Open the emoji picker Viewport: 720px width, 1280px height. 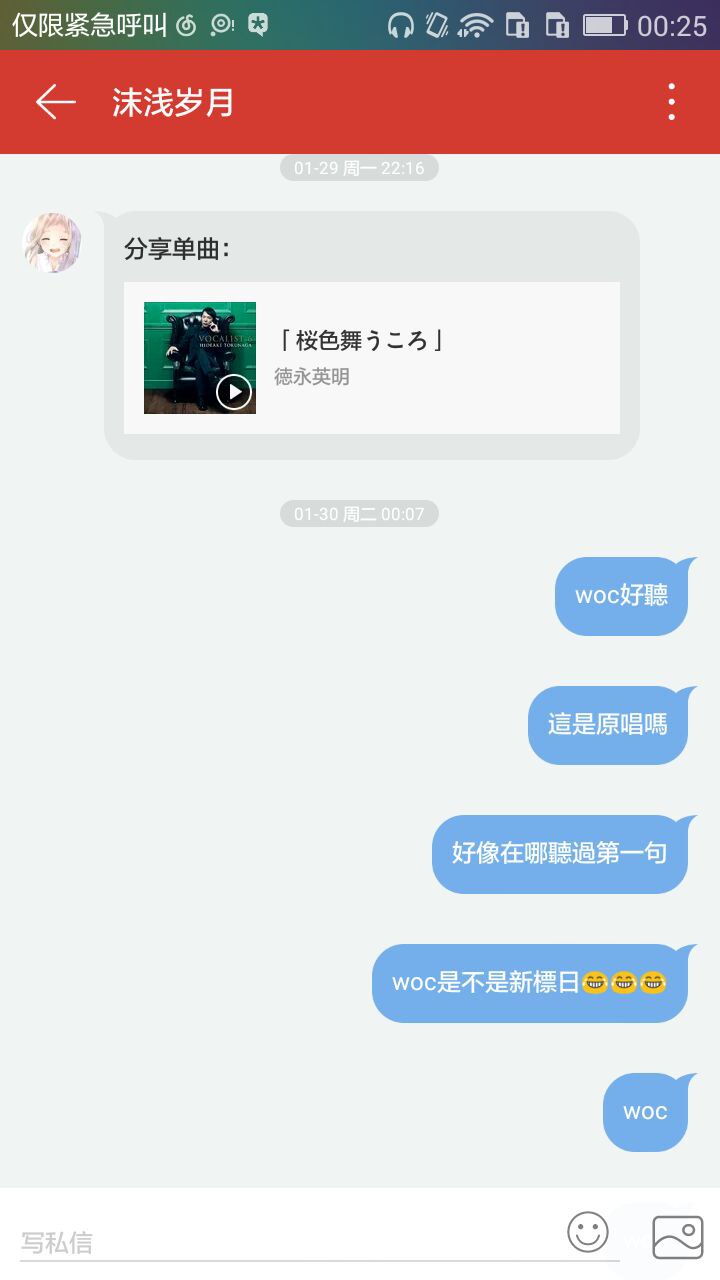pos(588,1232)
